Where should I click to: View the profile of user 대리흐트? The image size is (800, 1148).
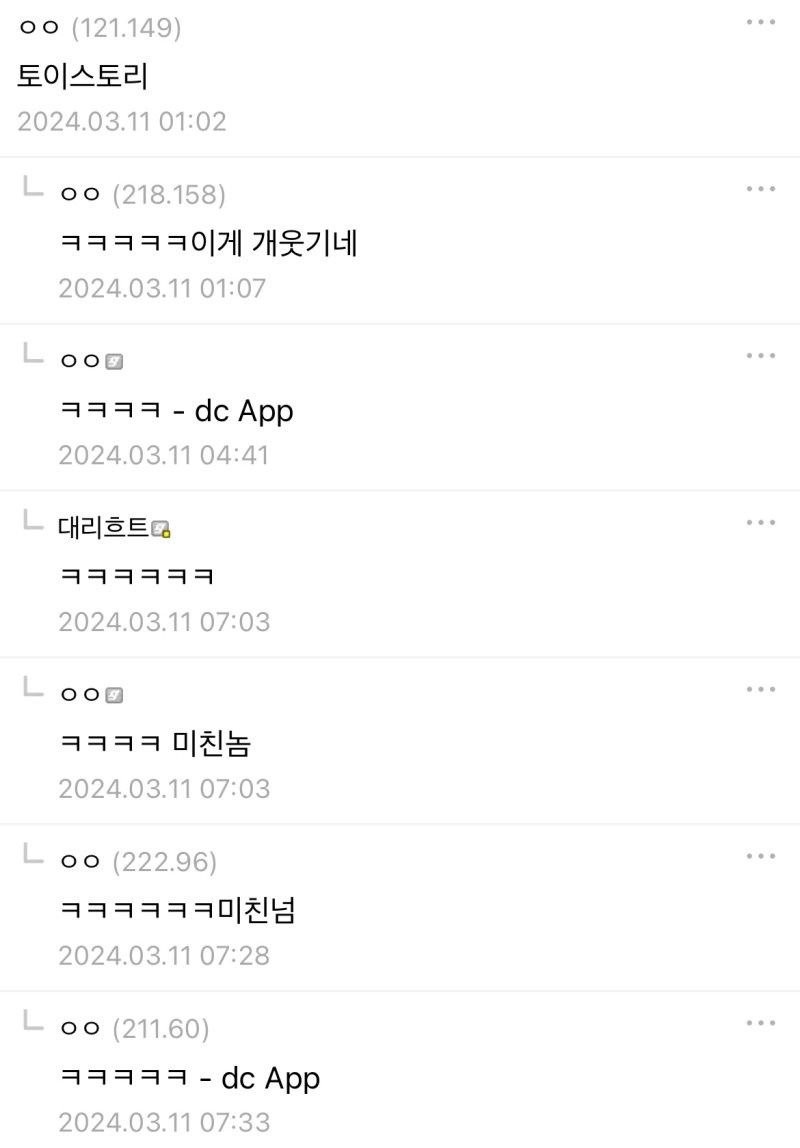[x=103, y=527]
